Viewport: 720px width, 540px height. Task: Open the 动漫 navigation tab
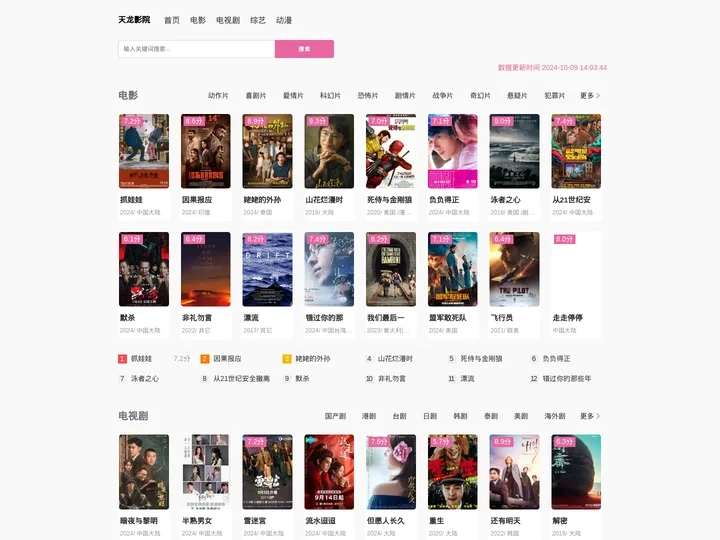point(284,20)
